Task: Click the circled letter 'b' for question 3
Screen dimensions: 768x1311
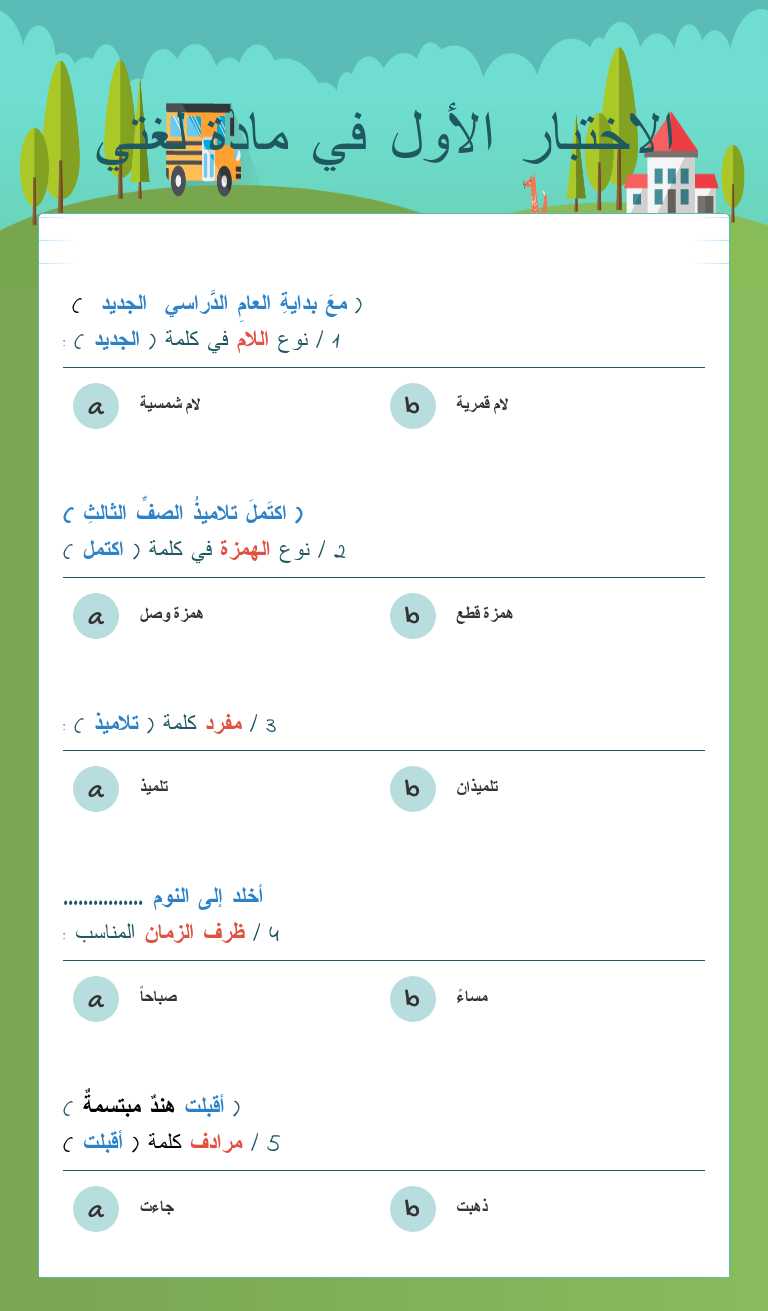Action: coord(412,788)
